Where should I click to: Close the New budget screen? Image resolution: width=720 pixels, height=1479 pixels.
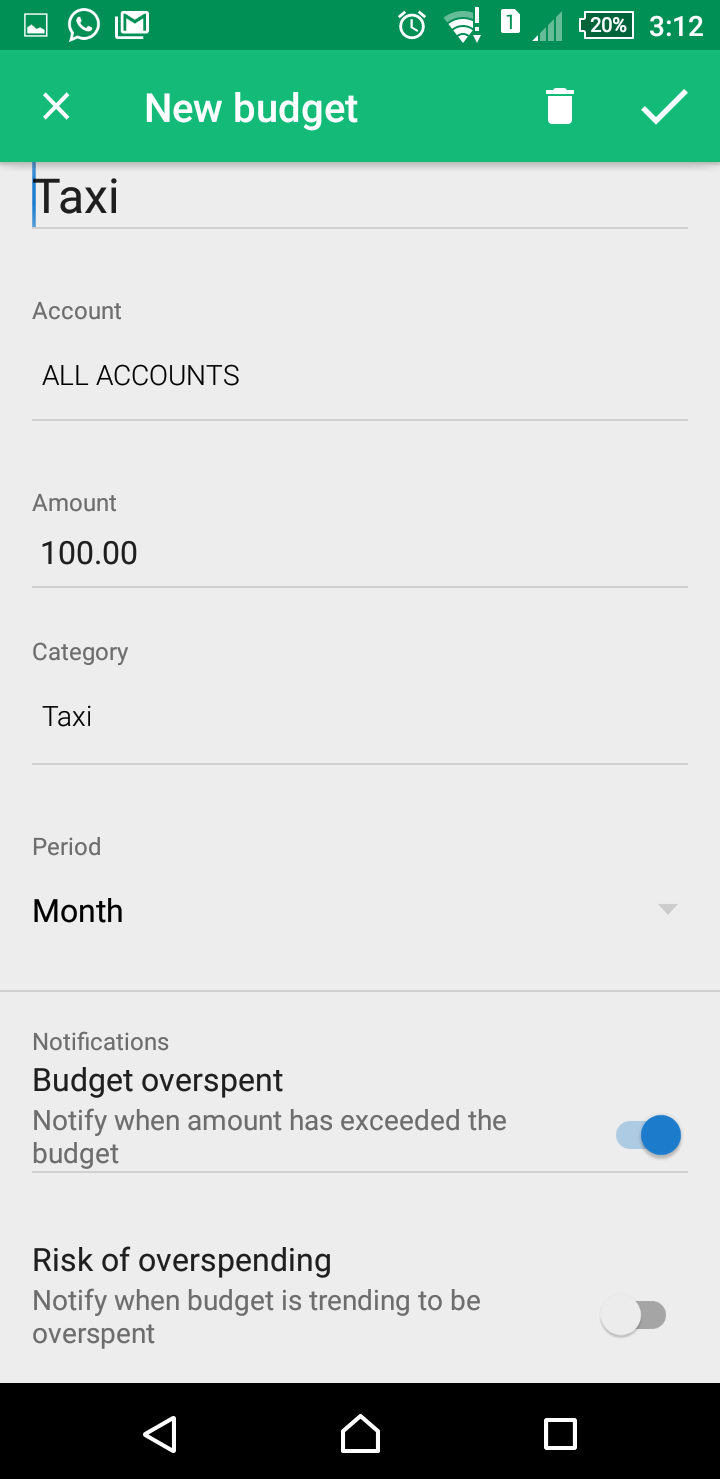click(56, 106)
